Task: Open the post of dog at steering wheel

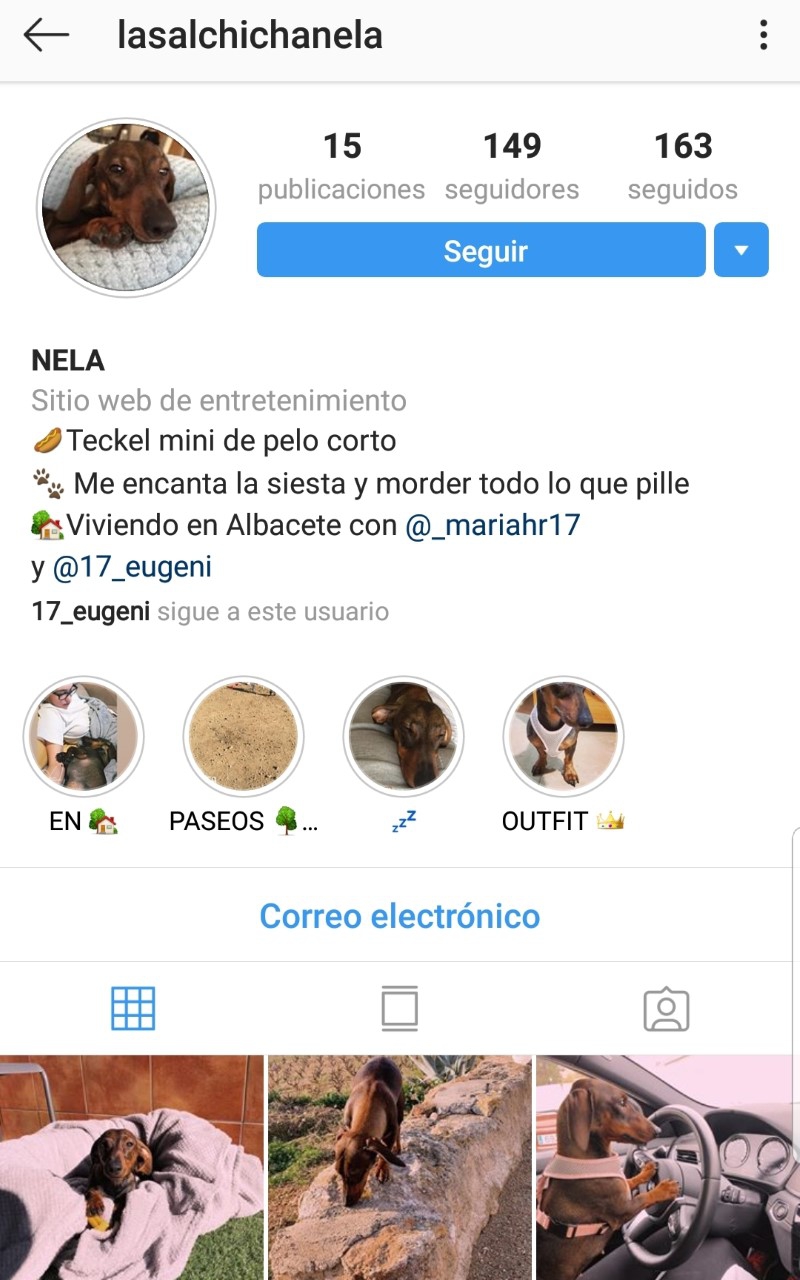Action: 668,1168
